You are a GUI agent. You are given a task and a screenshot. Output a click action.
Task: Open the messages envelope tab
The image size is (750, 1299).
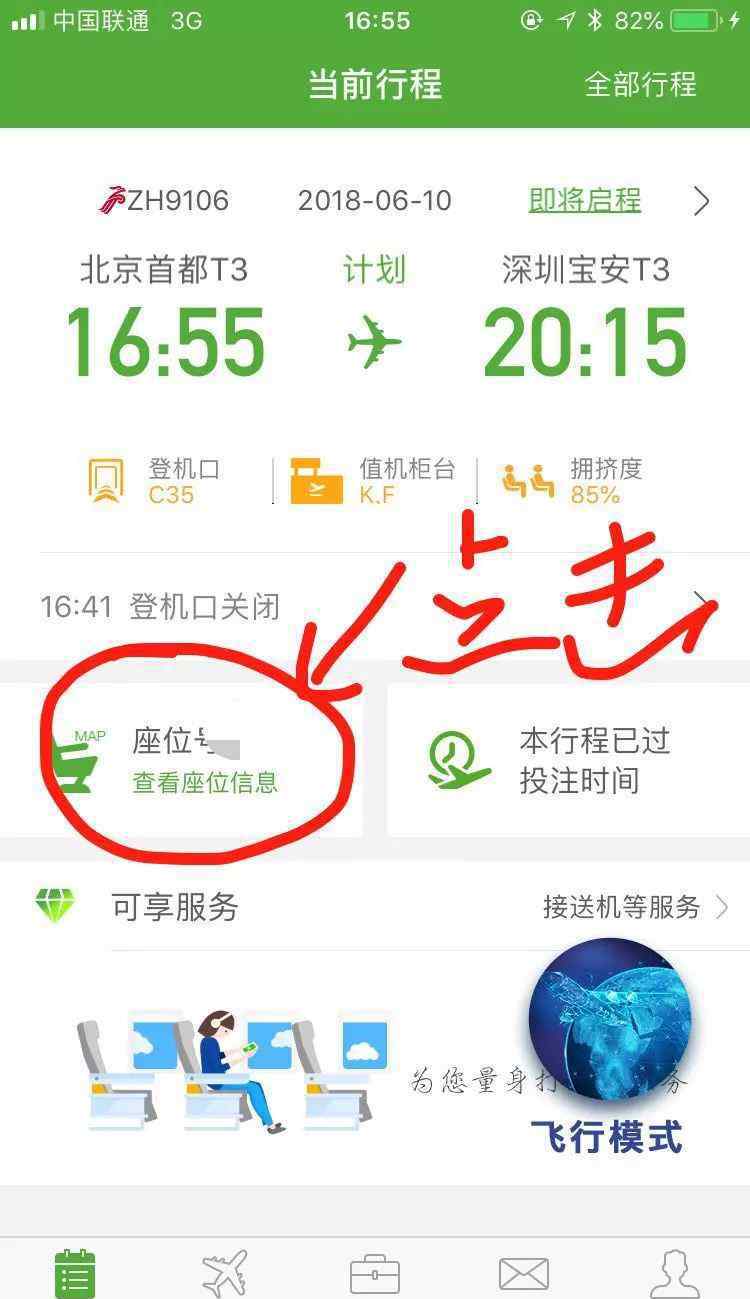pyautogui.click(x=524, y=1275)
